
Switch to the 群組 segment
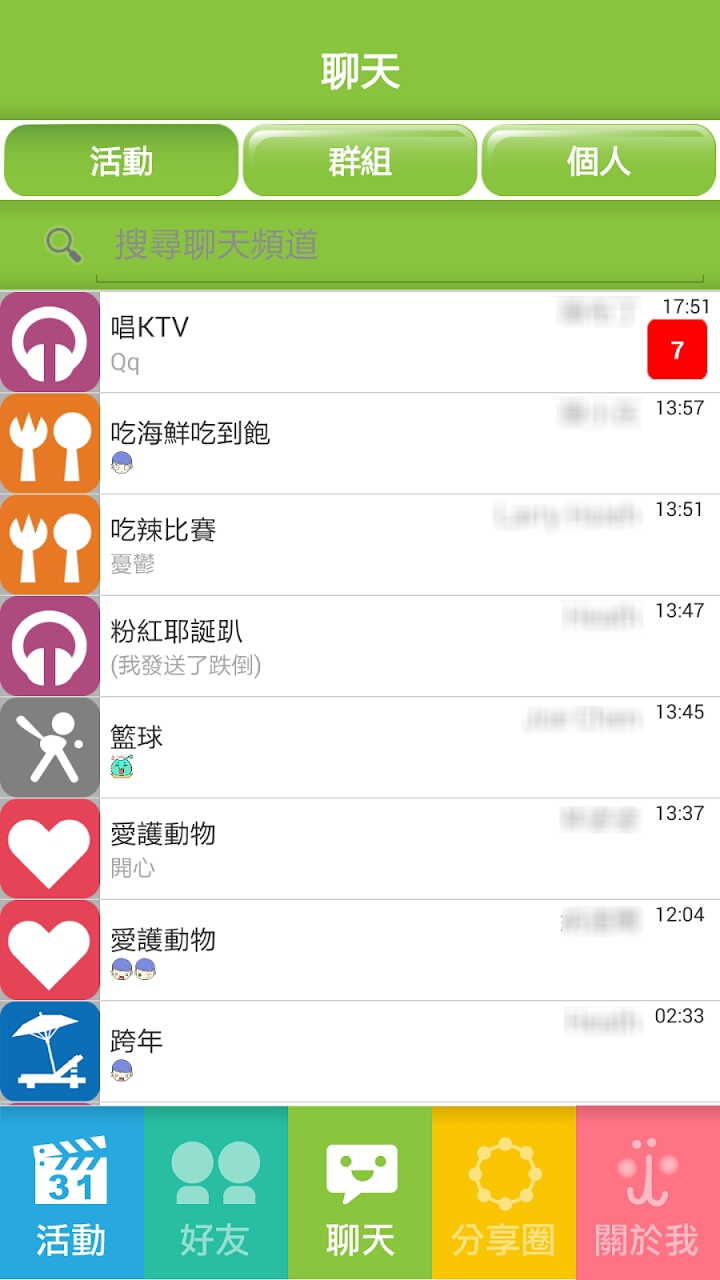coord(360,160)
